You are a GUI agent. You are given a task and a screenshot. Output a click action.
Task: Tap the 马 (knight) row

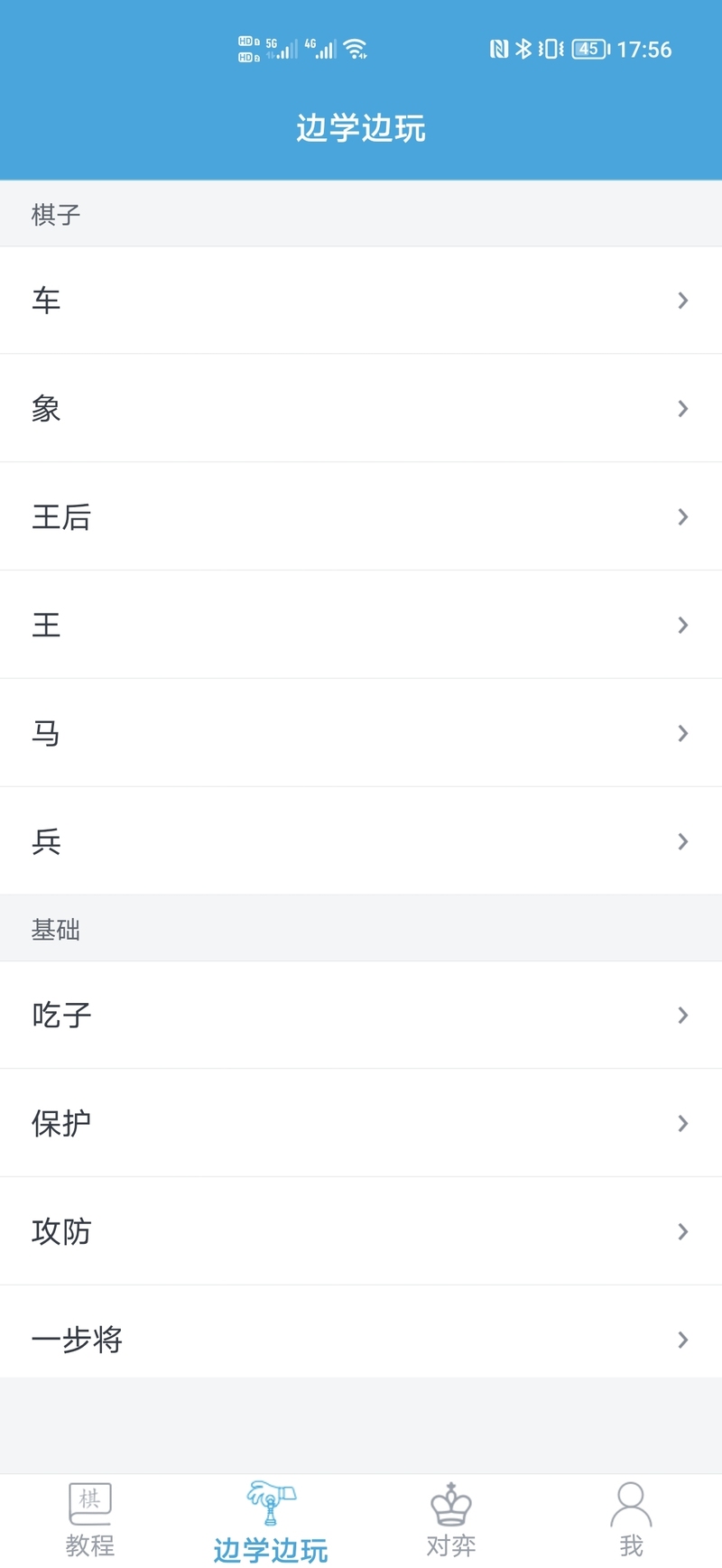(361, 733)
